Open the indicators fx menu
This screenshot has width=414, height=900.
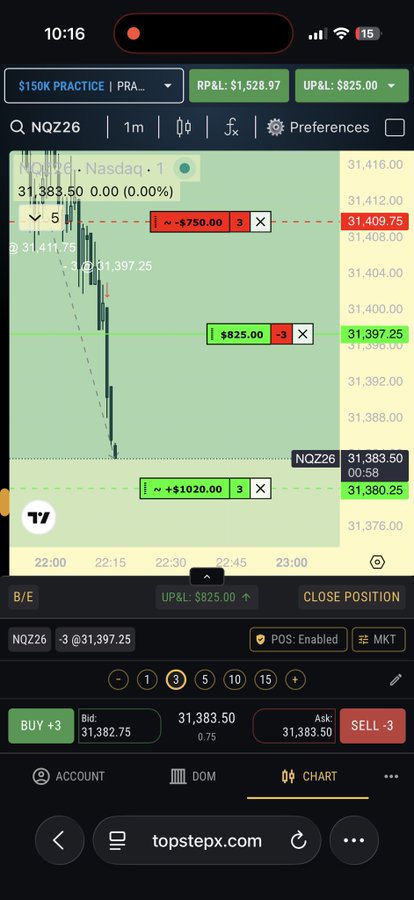(231, 127)
